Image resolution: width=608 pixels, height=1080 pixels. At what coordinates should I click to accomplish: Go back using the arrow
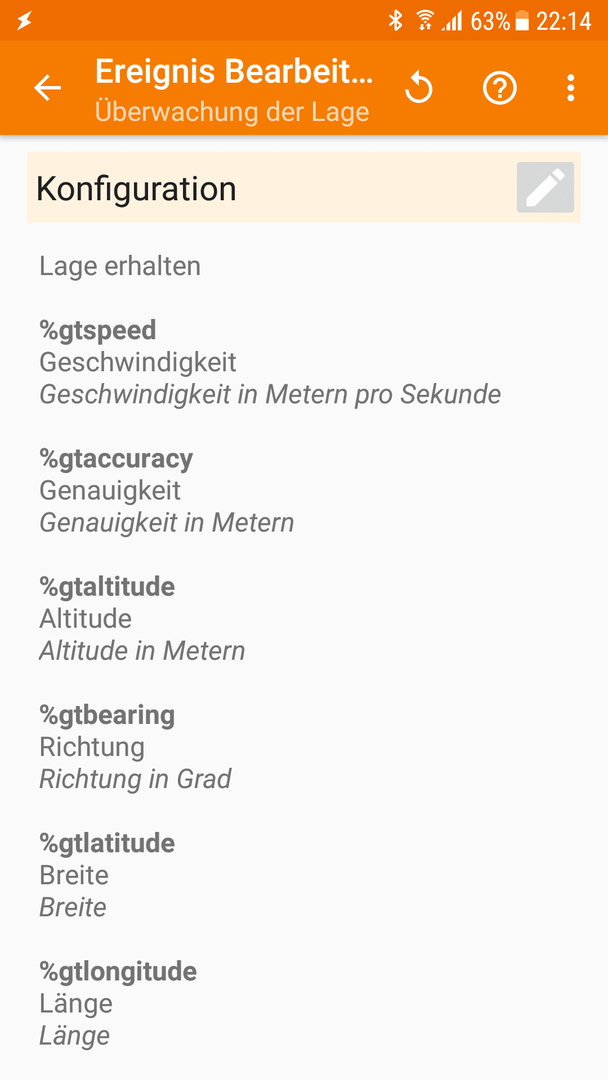pos(48,88)
